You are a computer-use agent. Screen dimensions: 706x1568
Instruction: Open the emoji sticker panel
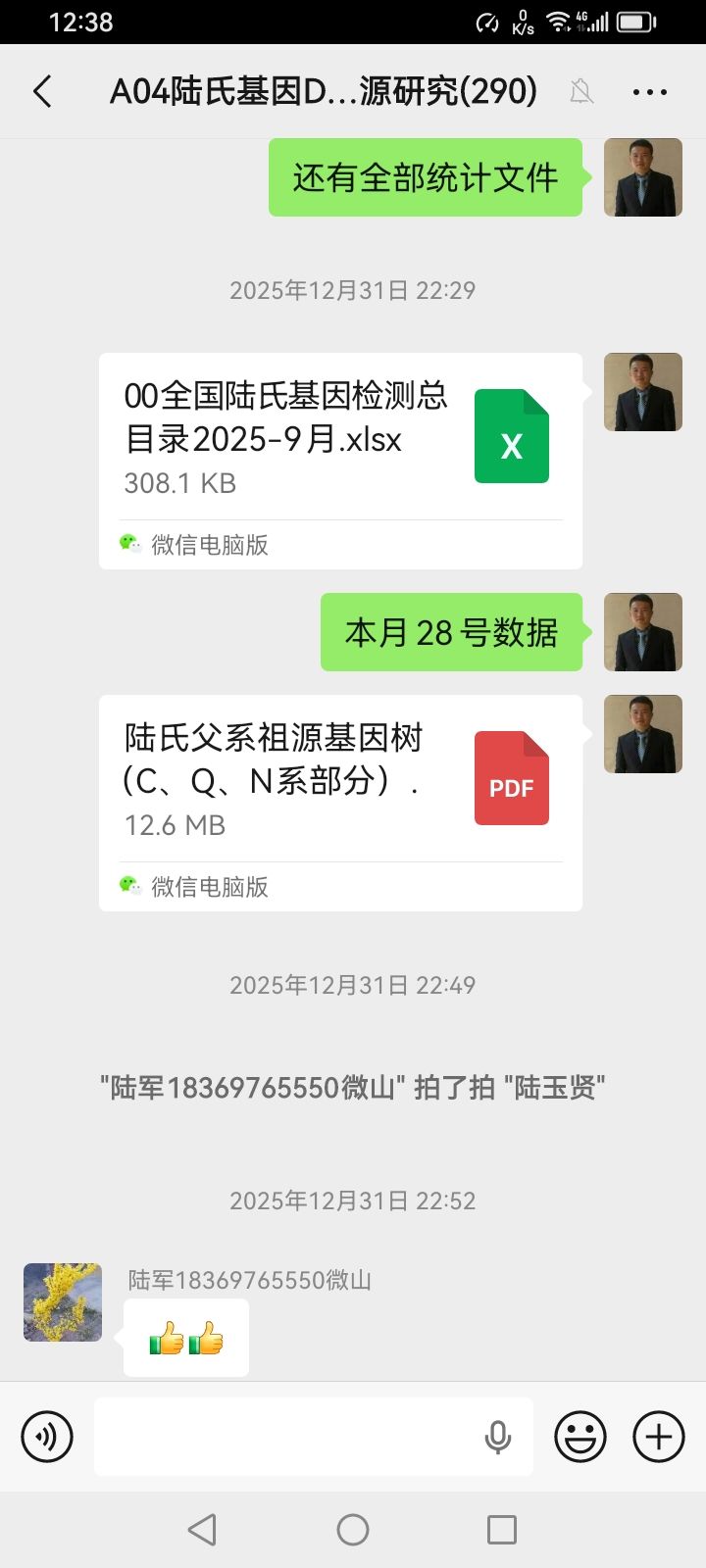pos(580,1437)
